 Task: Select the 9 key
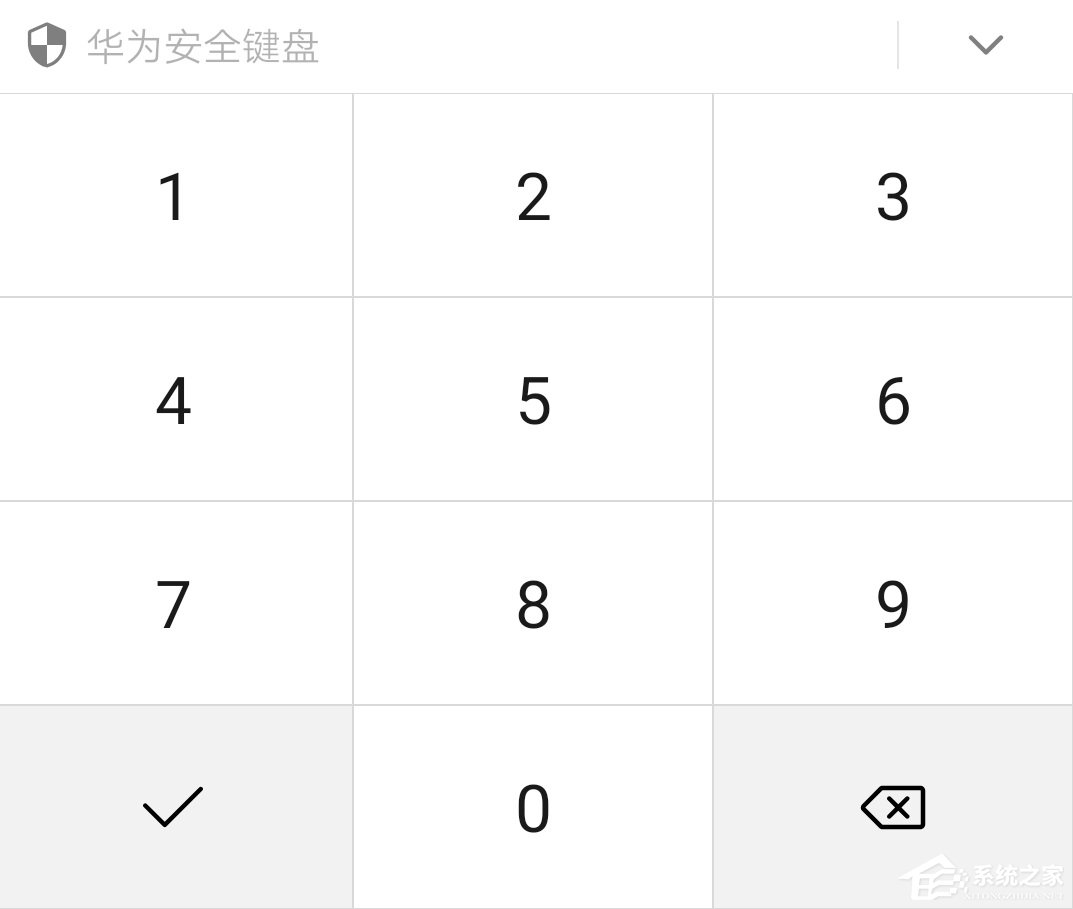click(892, 604)
